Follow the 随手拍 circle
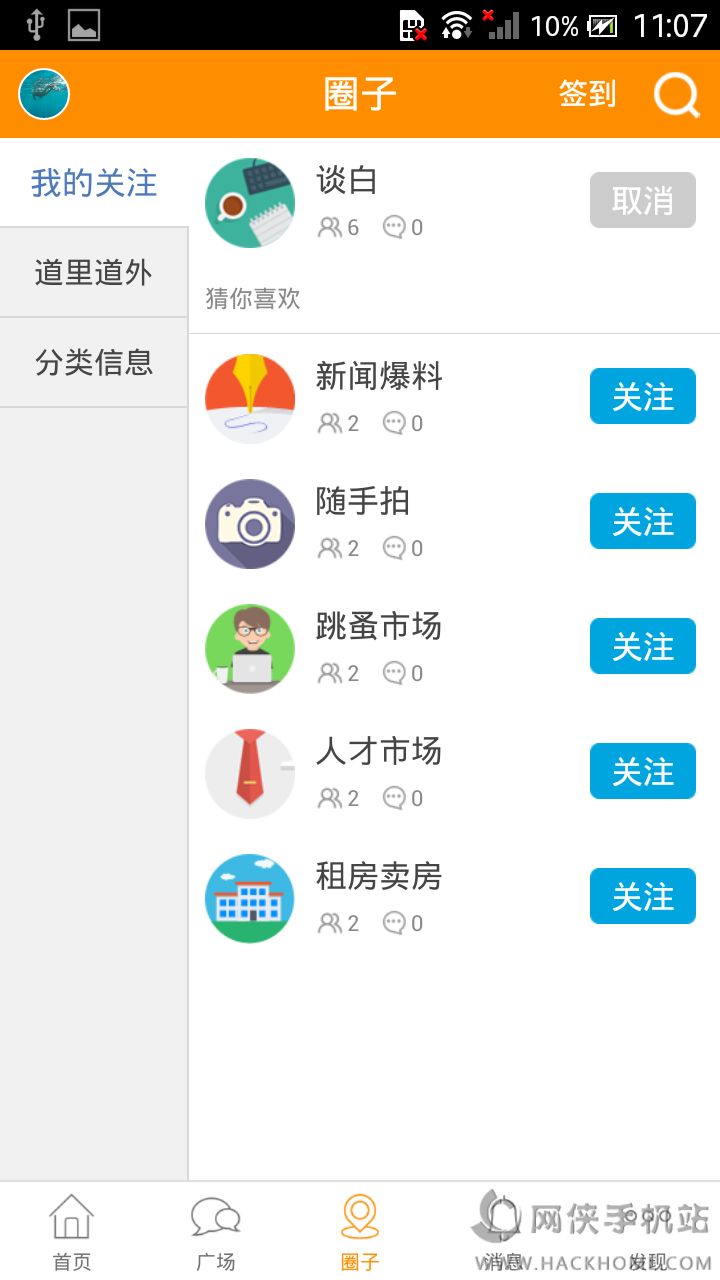The width and height of the screenshot is (720, 1280). 642,521
